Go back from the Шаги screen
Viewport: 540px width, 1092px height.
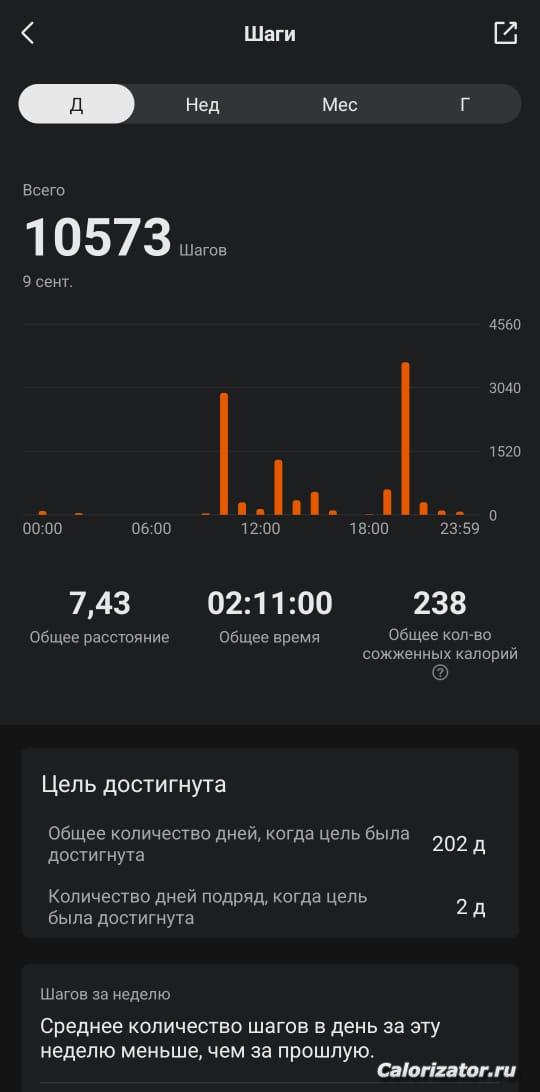28,33
